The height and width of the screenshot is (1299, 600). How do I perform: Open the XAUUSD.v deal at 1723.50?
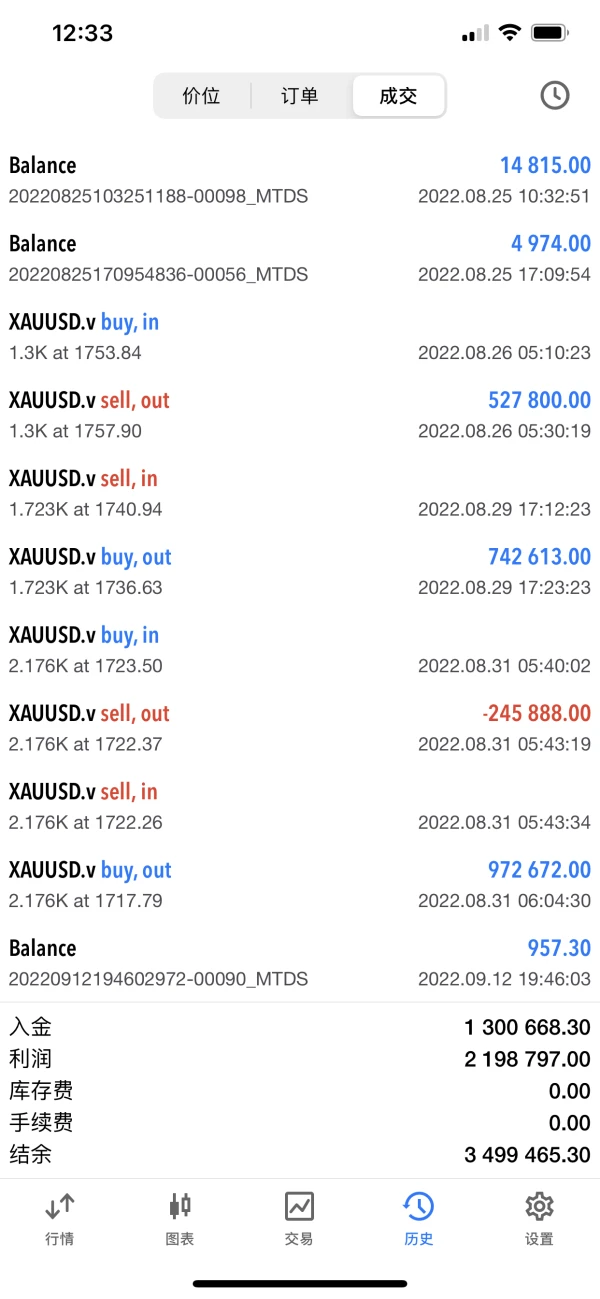(300, 650)
